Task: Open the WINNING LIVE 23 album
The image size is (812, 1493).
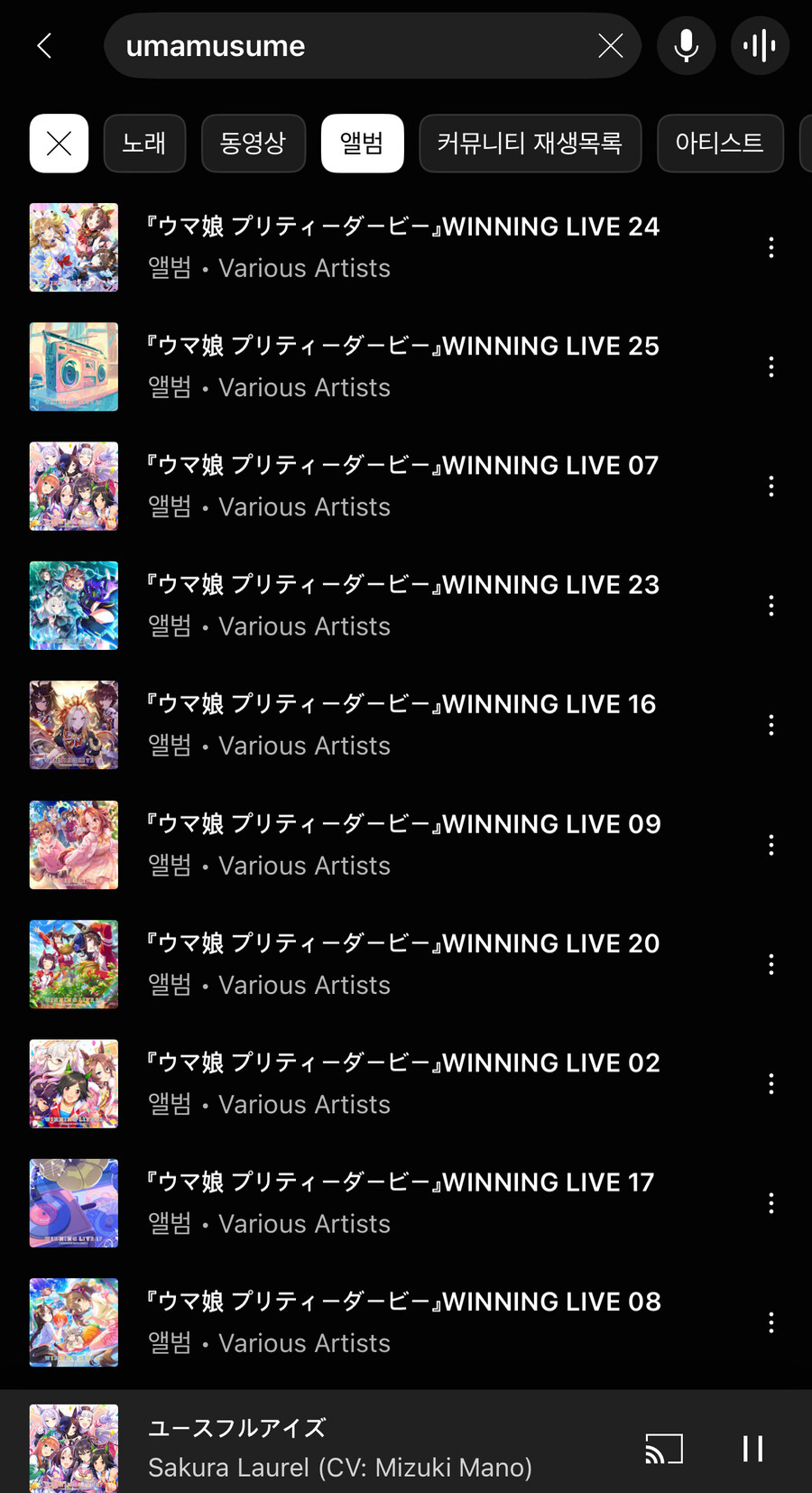Action: 402,605
